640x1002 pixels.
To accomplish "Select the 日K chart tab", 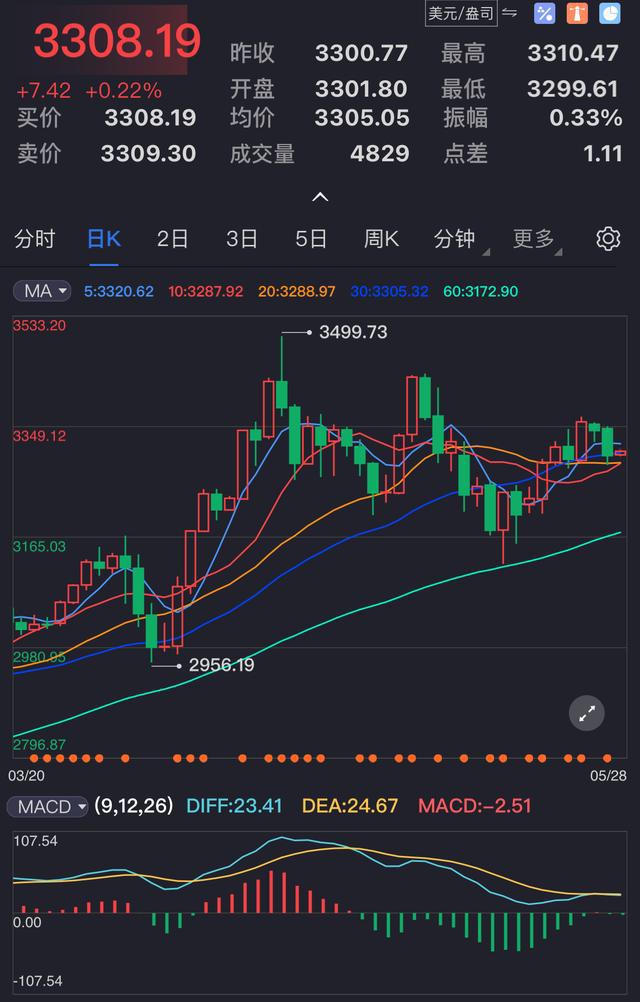I will pos(104,239).
